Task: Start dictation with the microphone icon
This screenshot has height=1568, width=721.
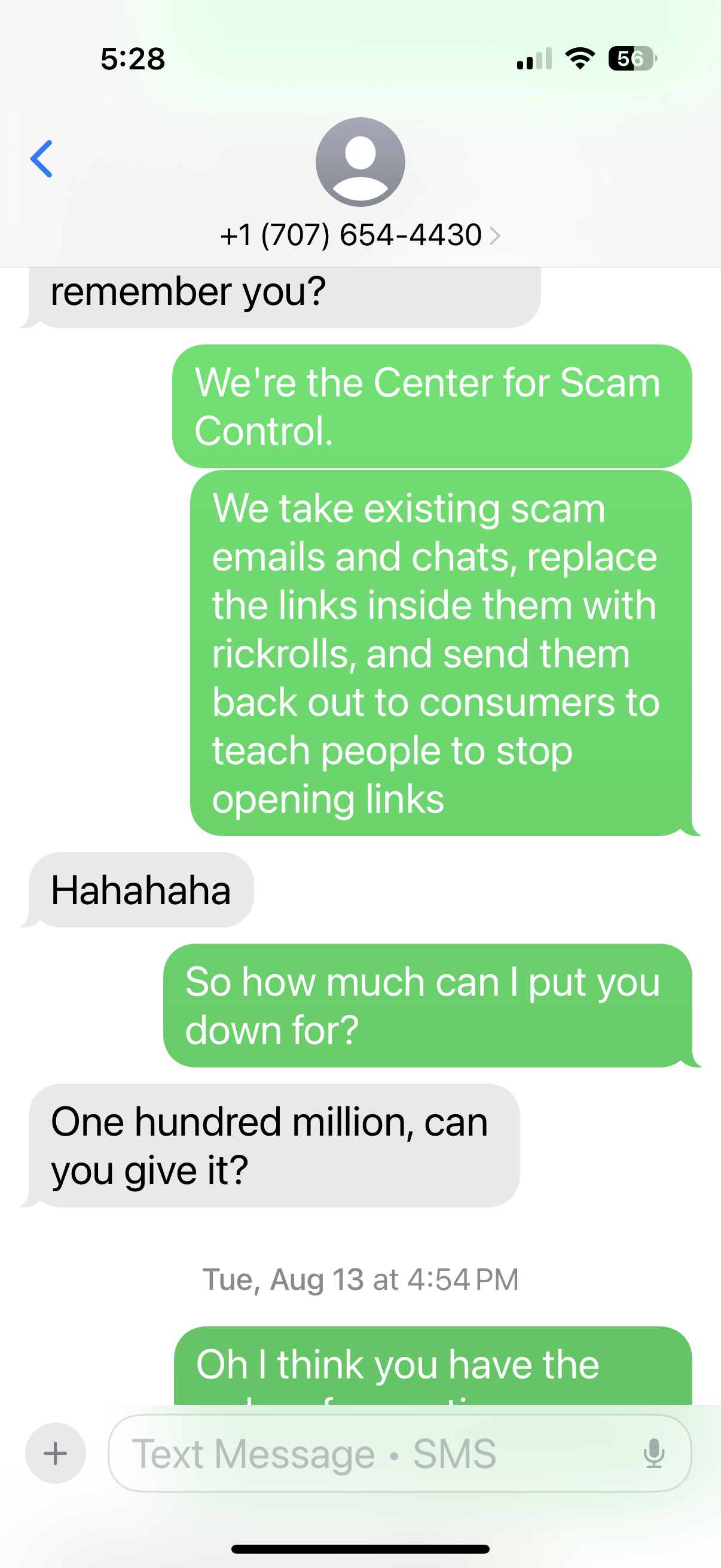Action: click(653, 1454)
